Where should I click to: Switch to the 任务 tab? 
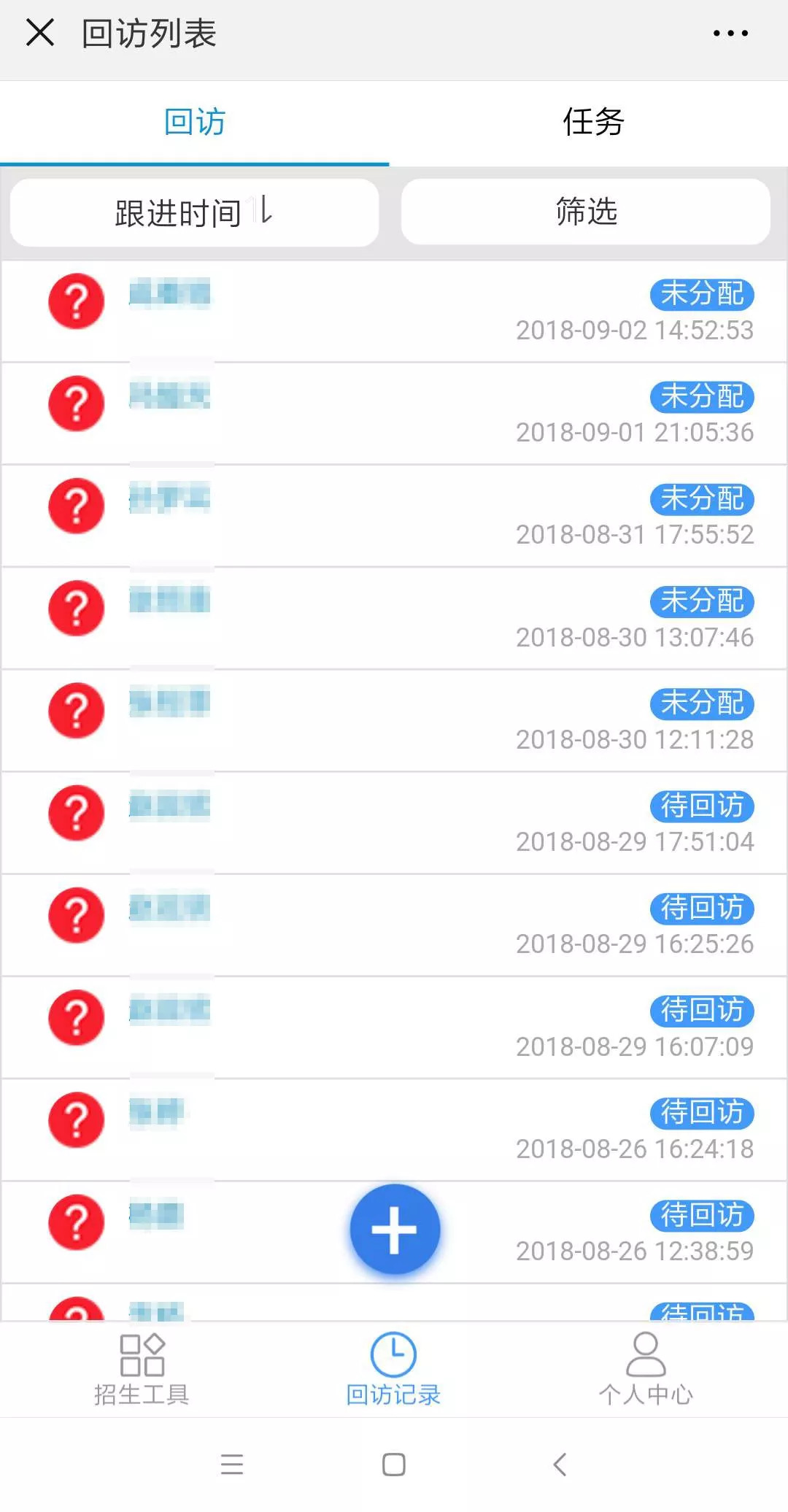pos(591,123)
